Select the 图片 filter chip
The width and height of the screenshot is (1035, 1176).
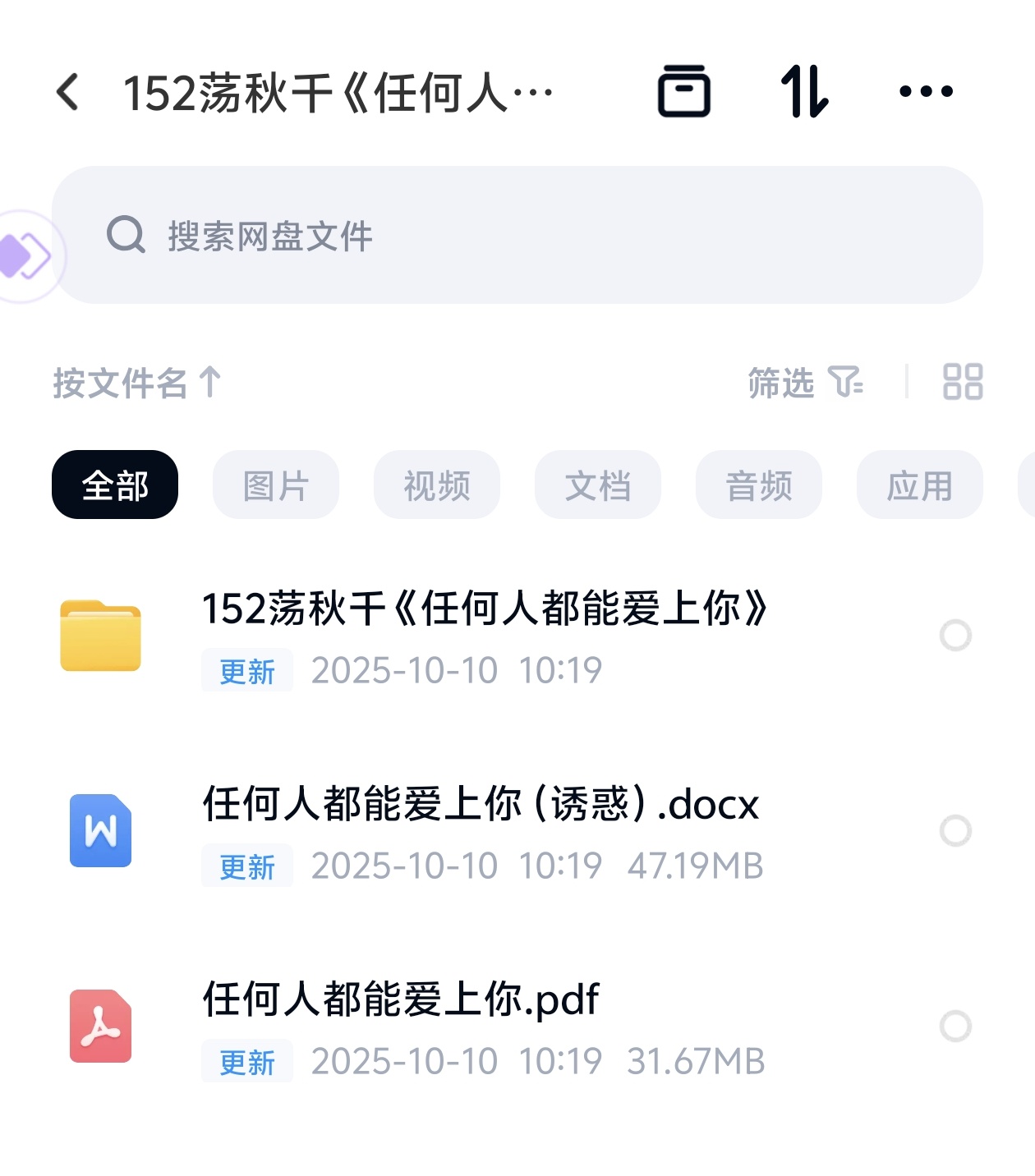[x=276, y=485]
